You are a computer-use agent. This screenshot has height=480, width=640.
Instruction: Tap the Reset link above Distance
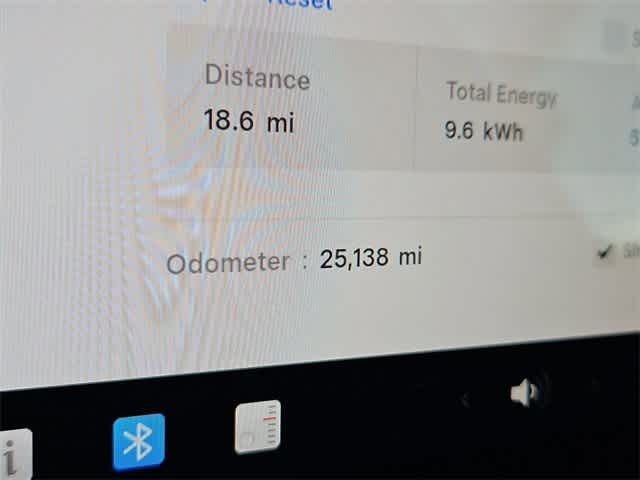pyautogui.click(x=298, y=5)
